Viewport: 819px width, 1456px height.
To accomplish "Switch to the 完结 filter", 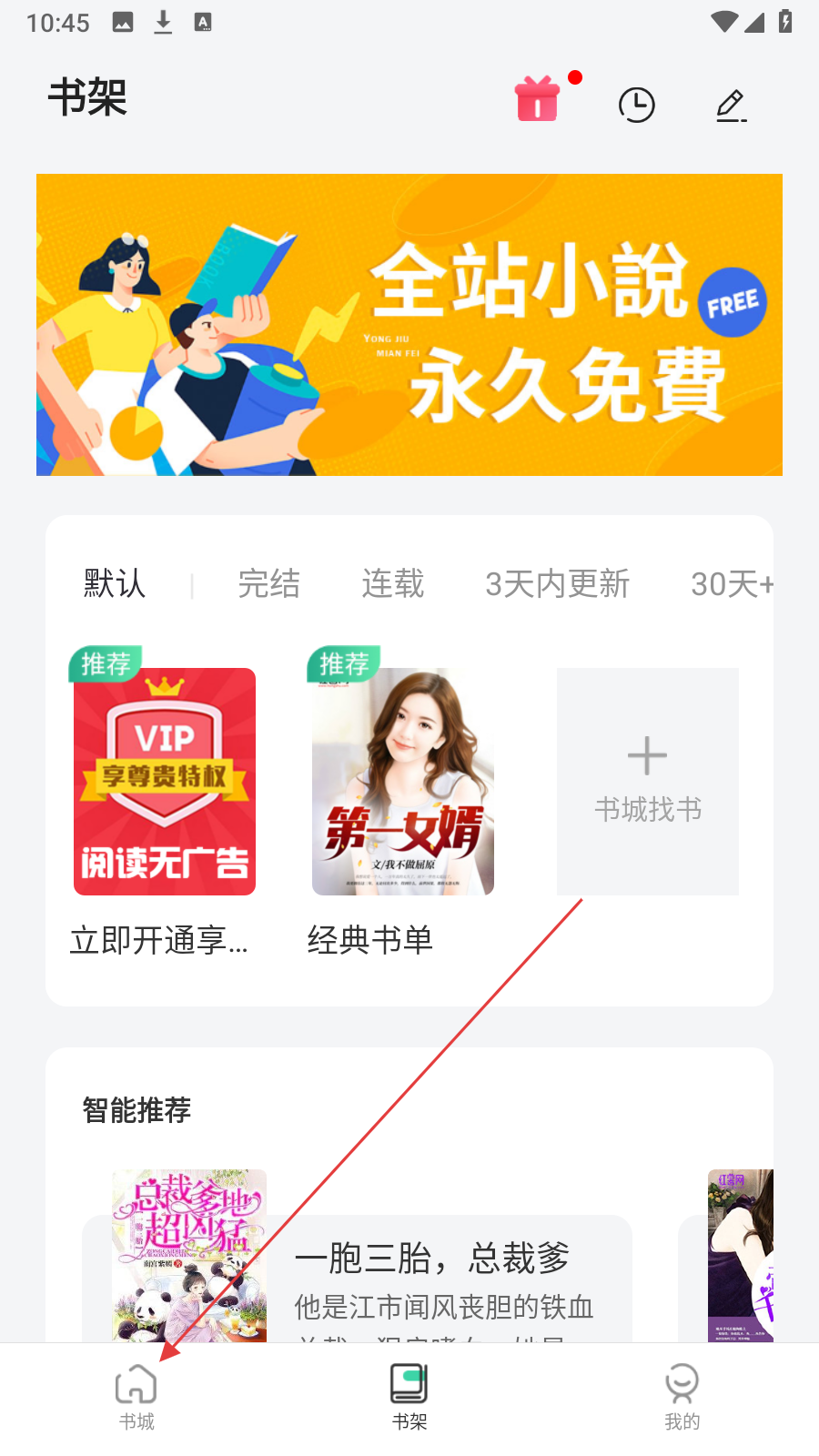I will click(268, 583).
